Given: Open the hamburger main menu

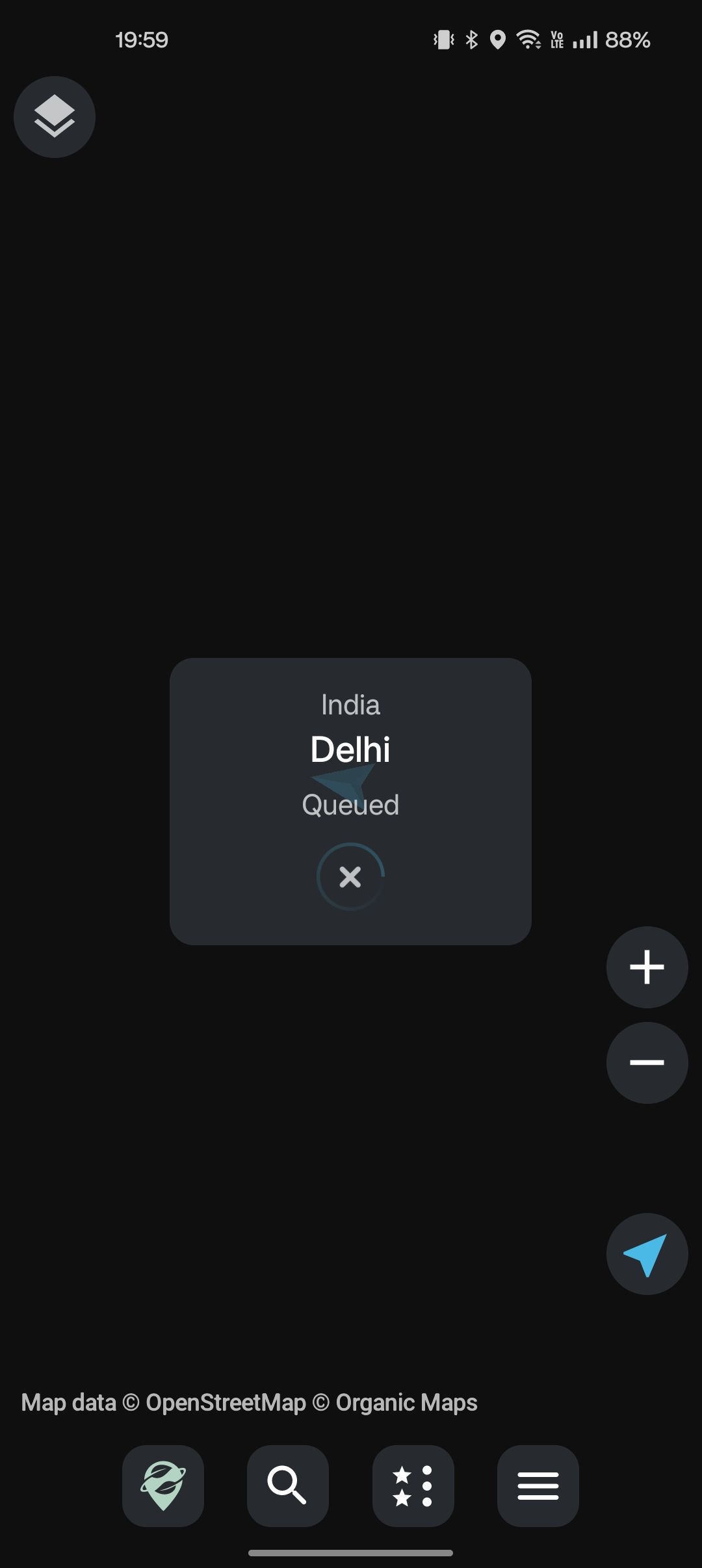Looking at the screenshot, I should 538,1486.
